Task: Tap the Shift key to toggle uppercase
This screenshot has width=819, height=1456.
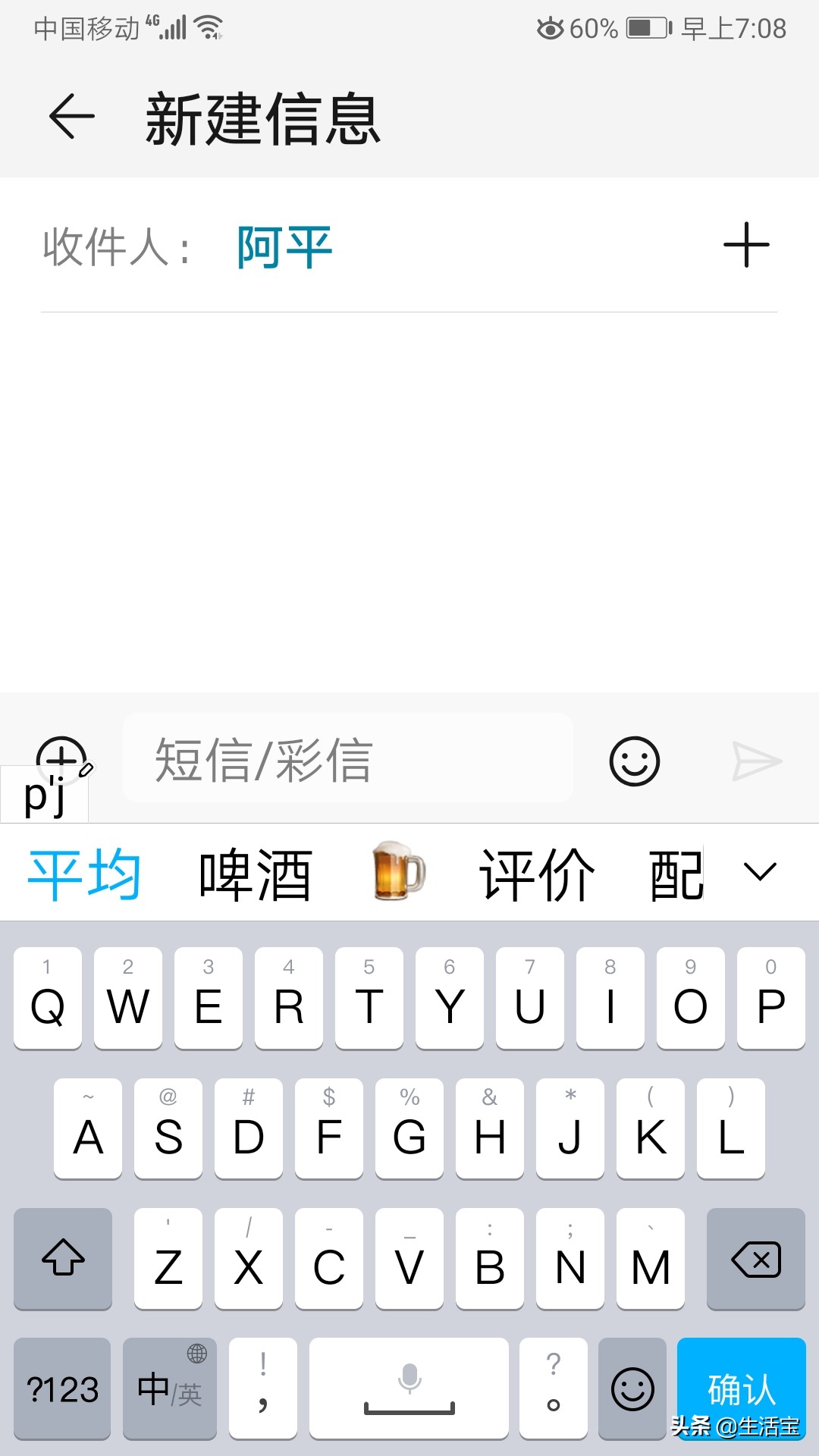Action: [x=62, y=1259]
